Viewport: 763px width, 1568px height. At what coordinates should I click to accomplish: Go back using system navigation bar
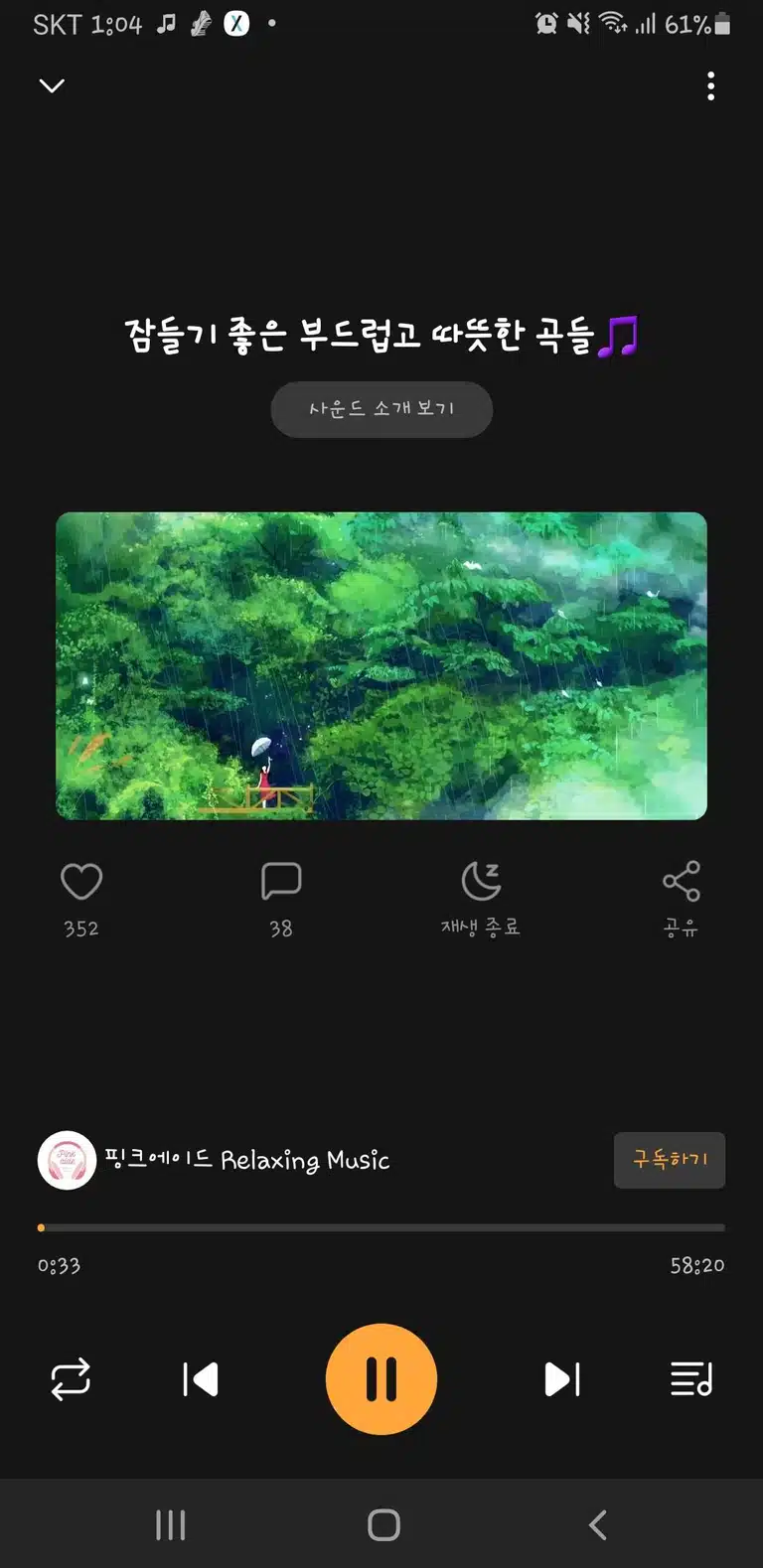pyautogui.click(x=597, y=1525)
